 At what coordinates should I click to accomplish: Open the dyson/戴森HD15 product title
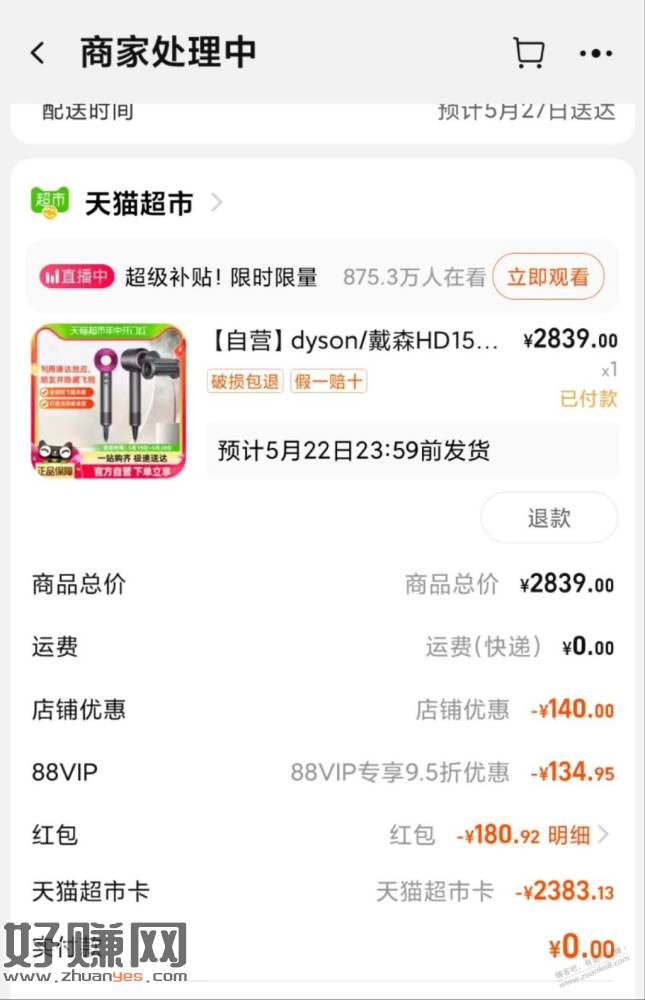[x=355, y=341]
